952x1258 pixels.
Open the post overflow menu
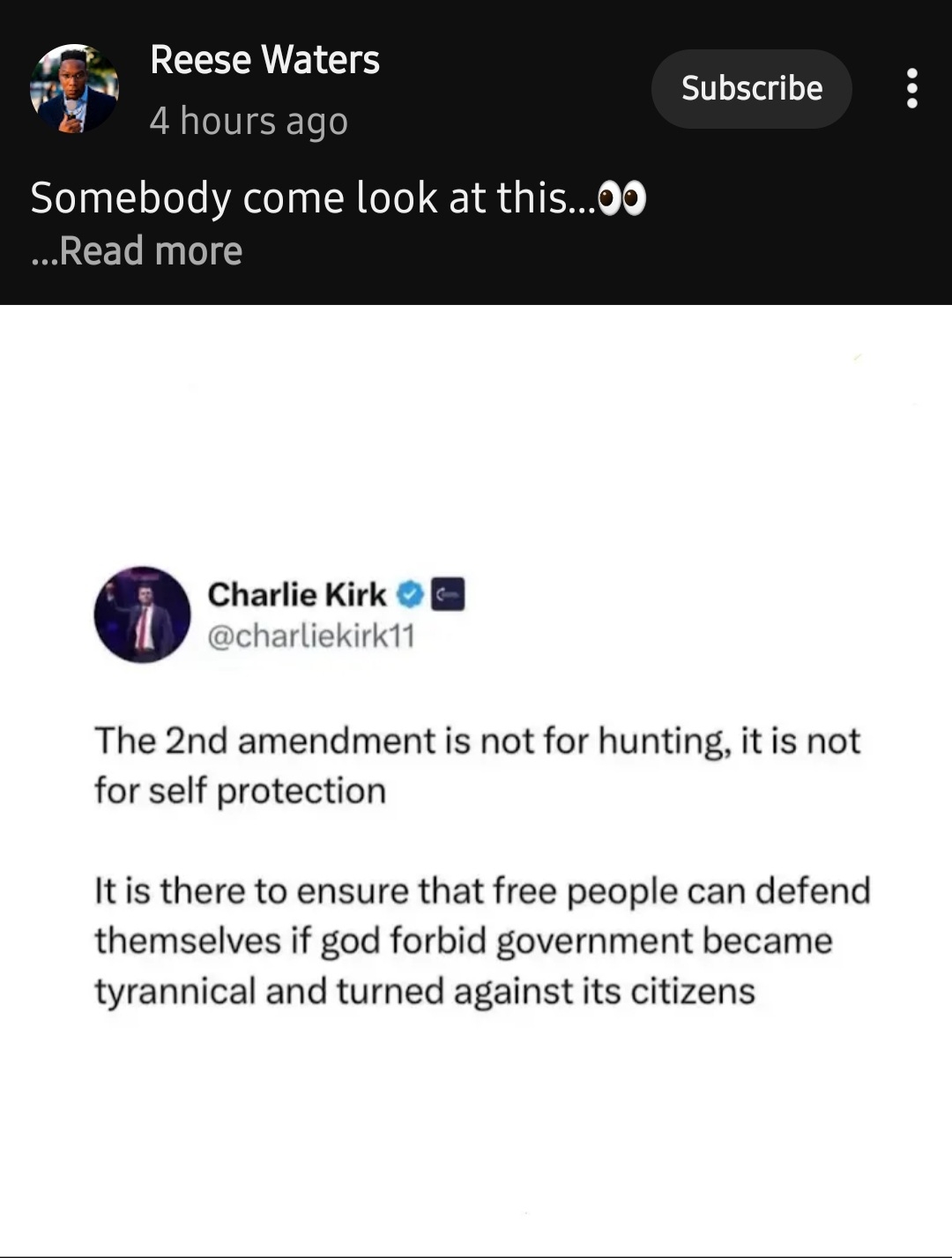point(911,89)
